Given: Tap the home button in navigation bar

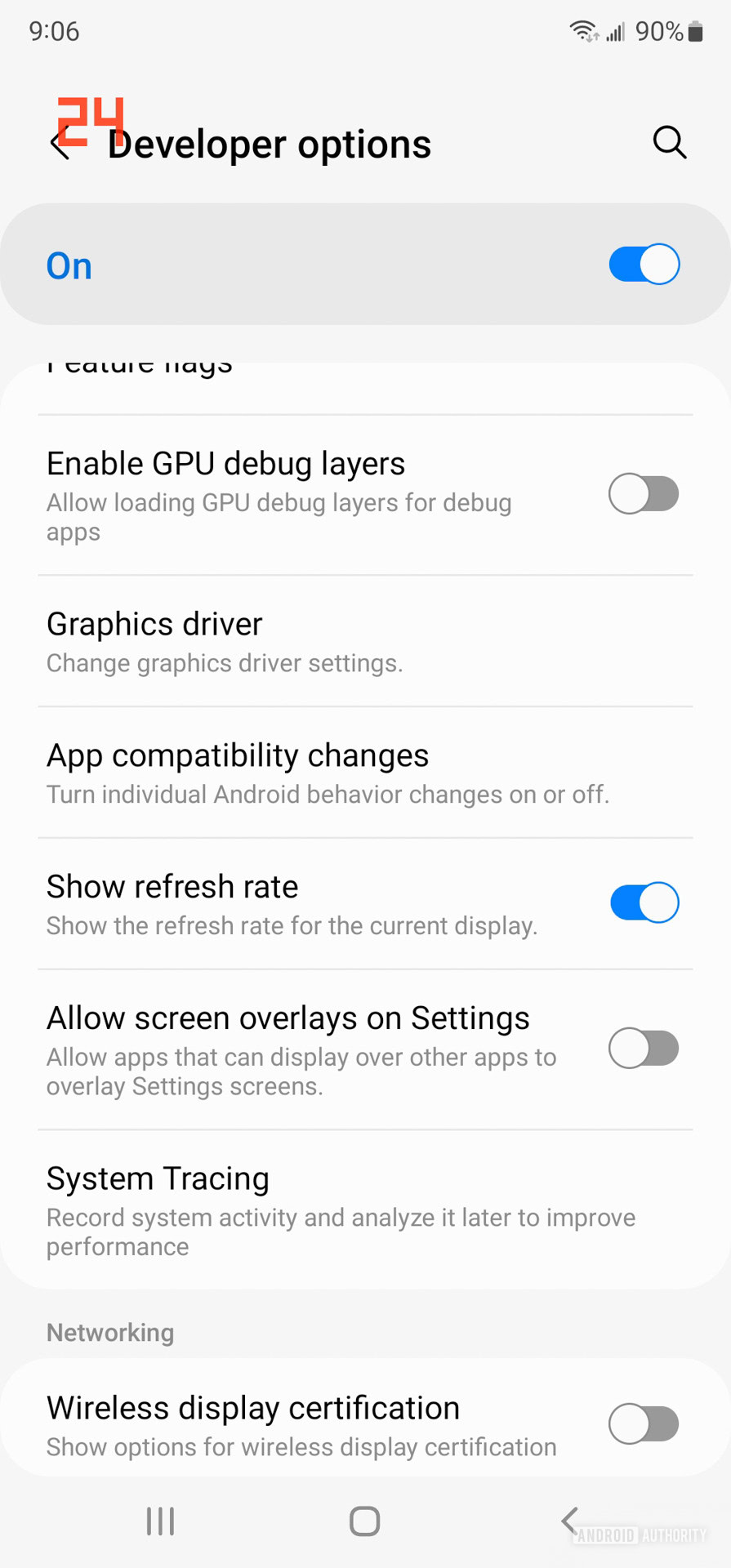Looking at the screenshot, I should [364, 1521].
